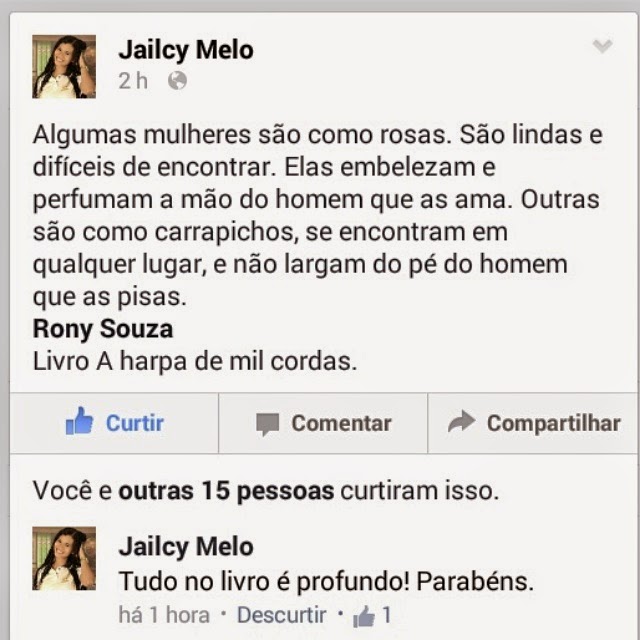Open commenter Jailcy Melo's profile name

click(x=186, y=547)
